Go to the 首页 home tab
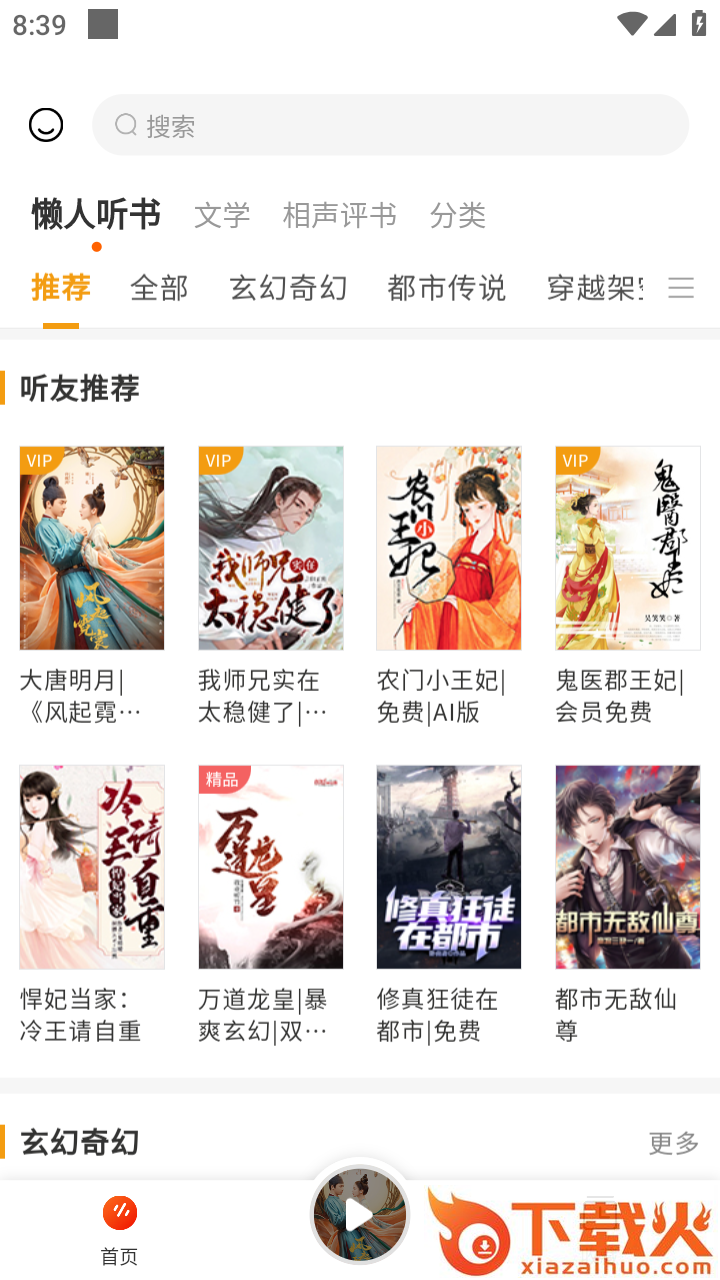720x1280 pixels. [x=119, y=1230]
